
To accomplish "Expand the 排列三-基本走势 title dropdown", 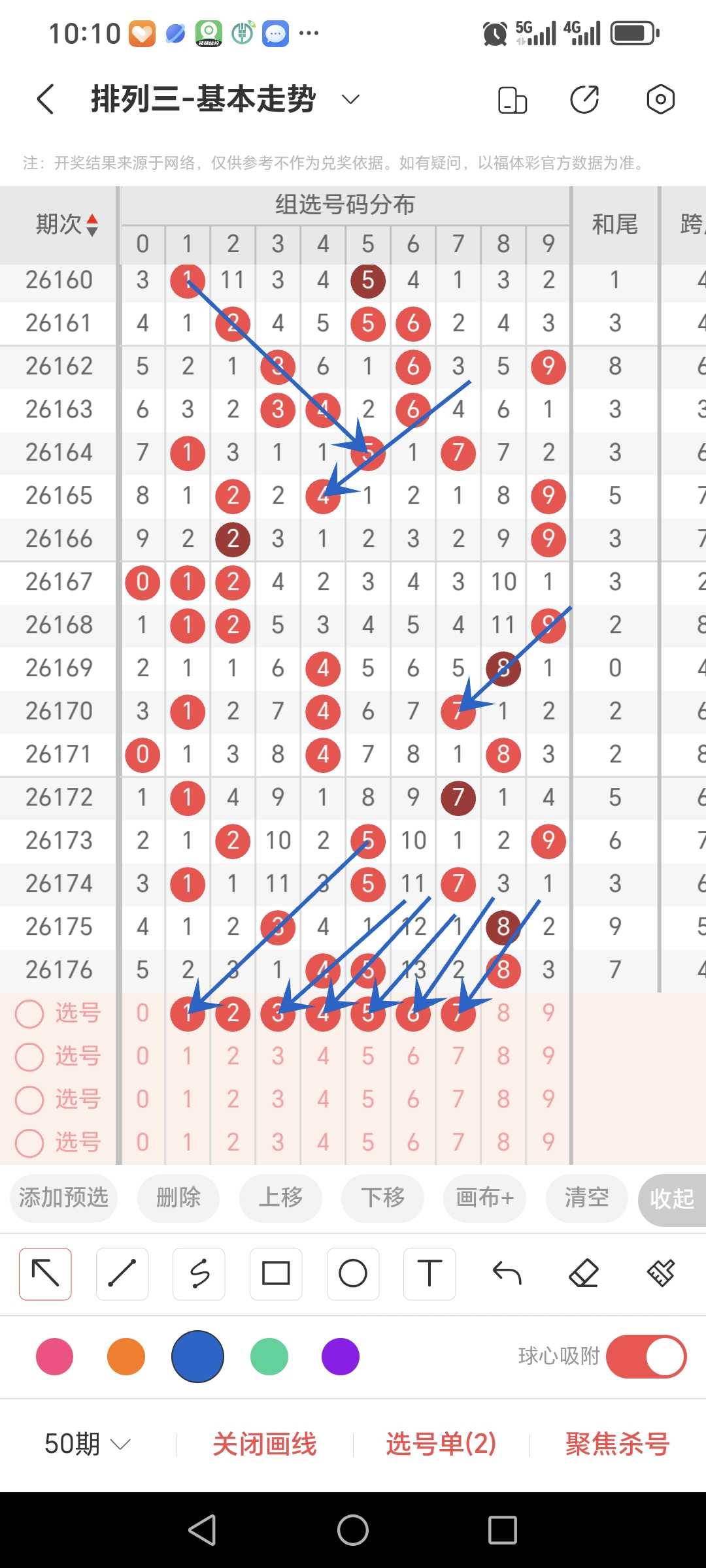I will point(351,99).
